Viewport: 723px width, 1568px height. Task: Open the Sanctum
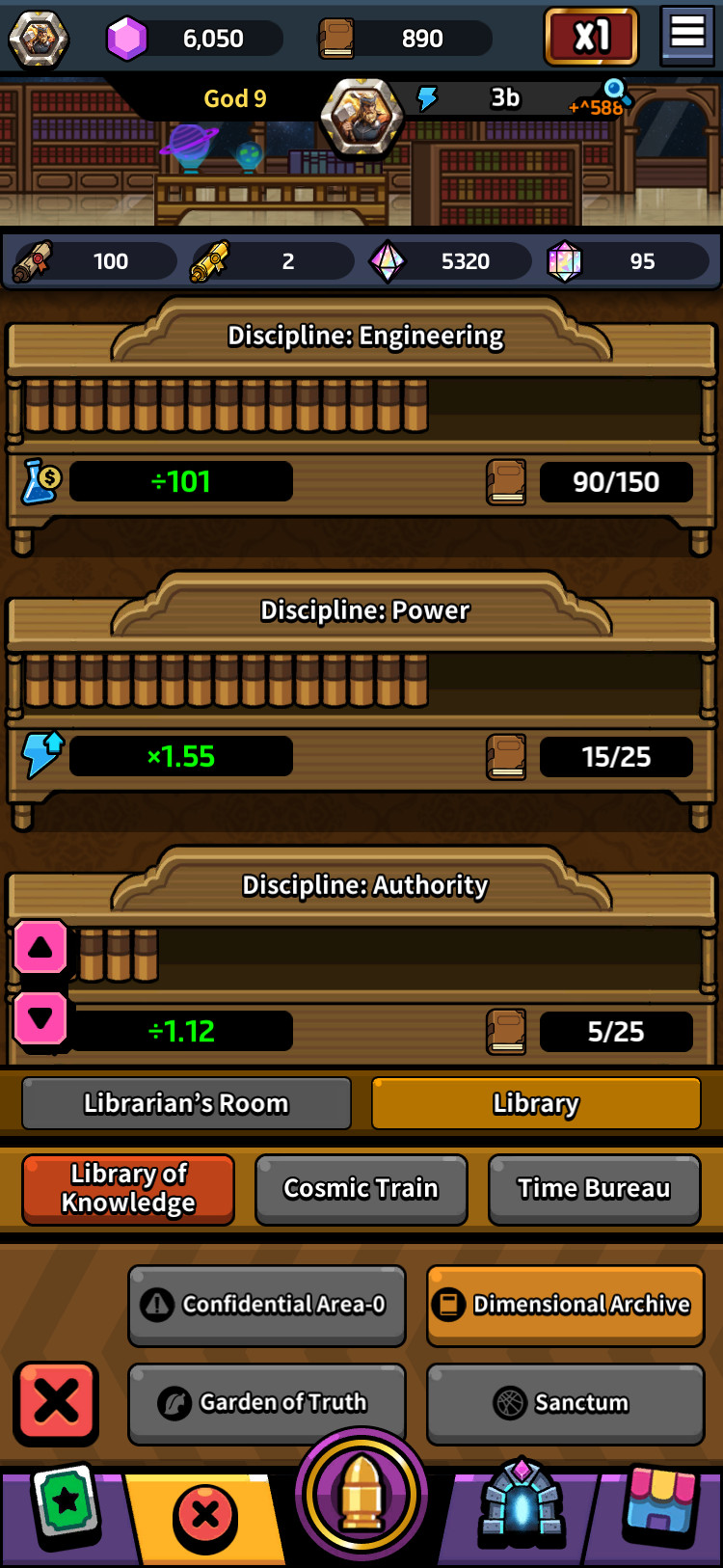(x=566, y=1403)
